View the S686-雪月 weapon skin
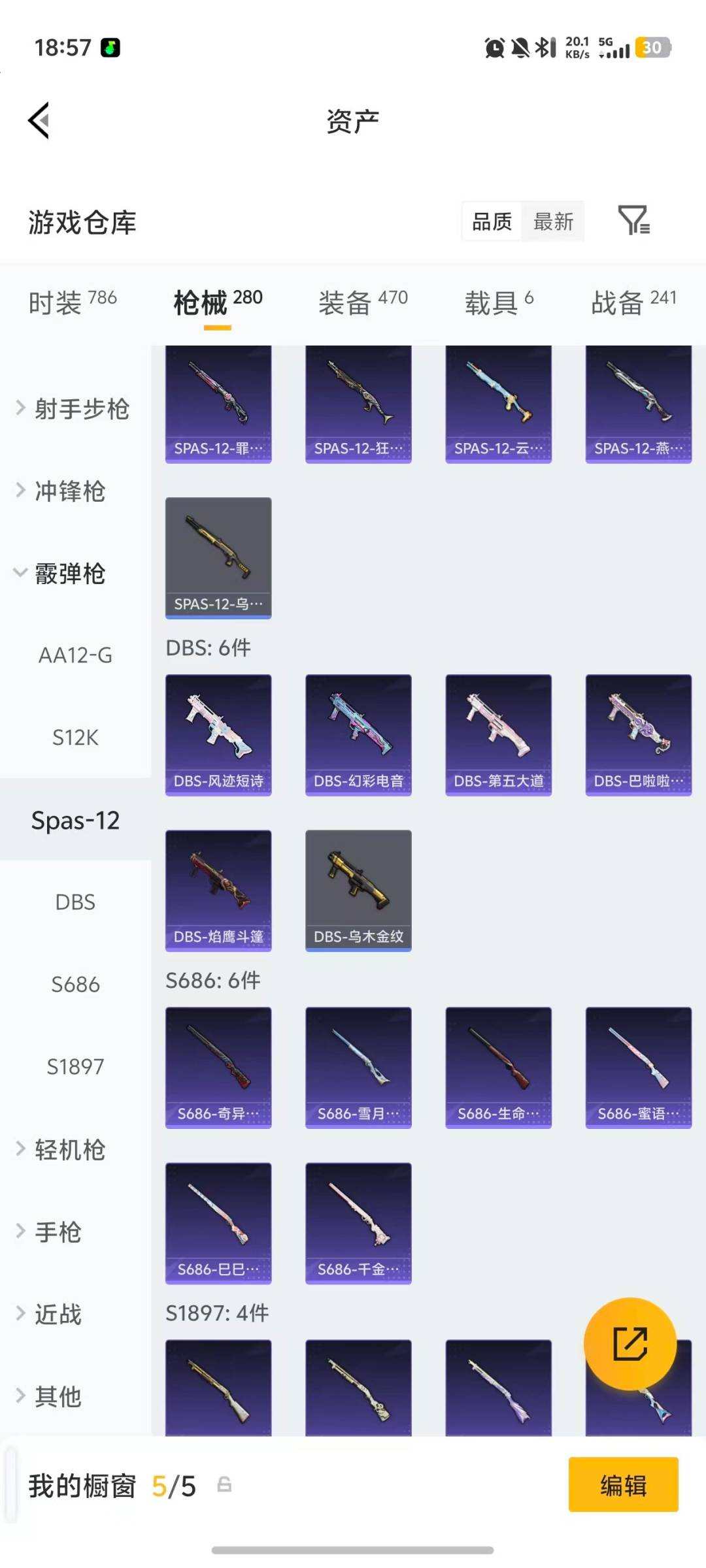This screenshot has width=706, height=1568. coord(358,1065)
